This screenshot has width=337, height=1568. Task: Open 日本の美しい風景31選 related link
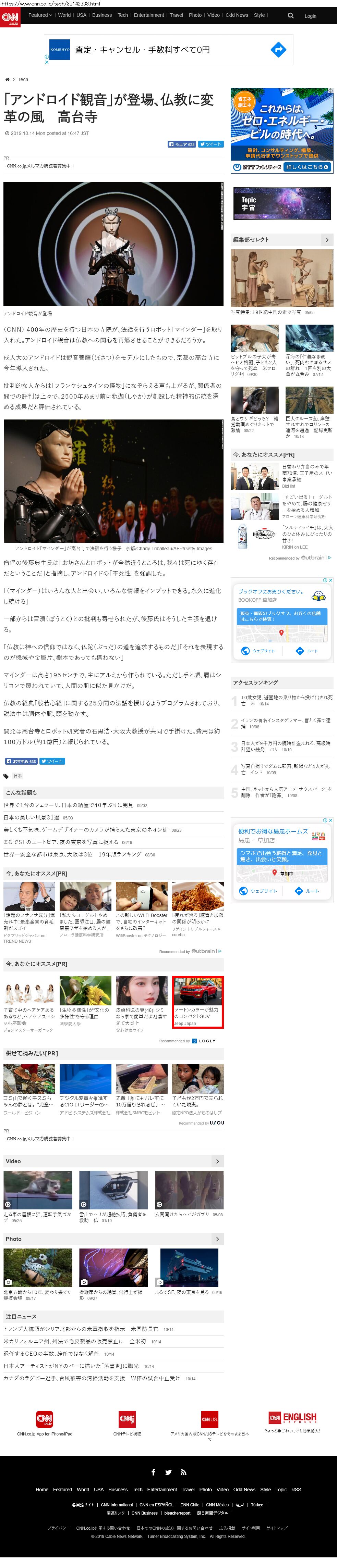[x=32, y=817]
